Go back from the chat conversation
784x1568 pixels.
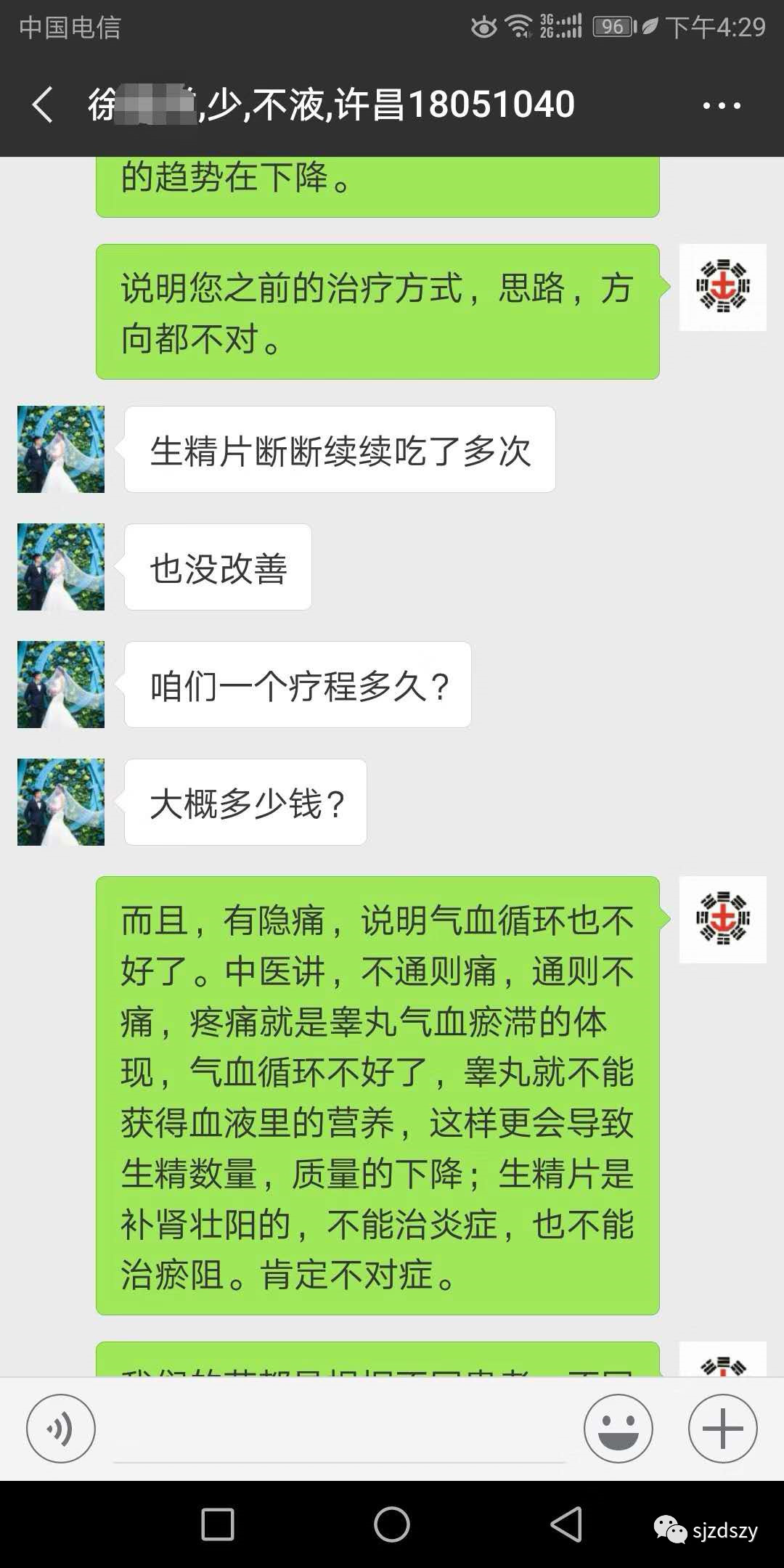pos(43,105)
